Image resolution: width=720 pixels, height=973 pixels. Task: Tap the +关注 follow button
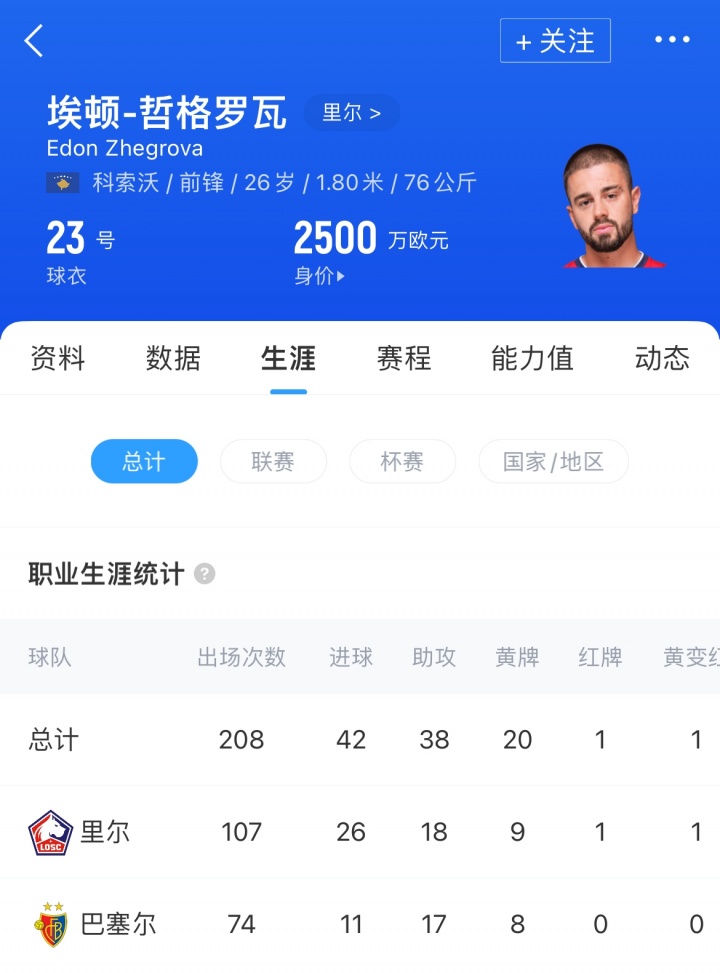point(555,41)
